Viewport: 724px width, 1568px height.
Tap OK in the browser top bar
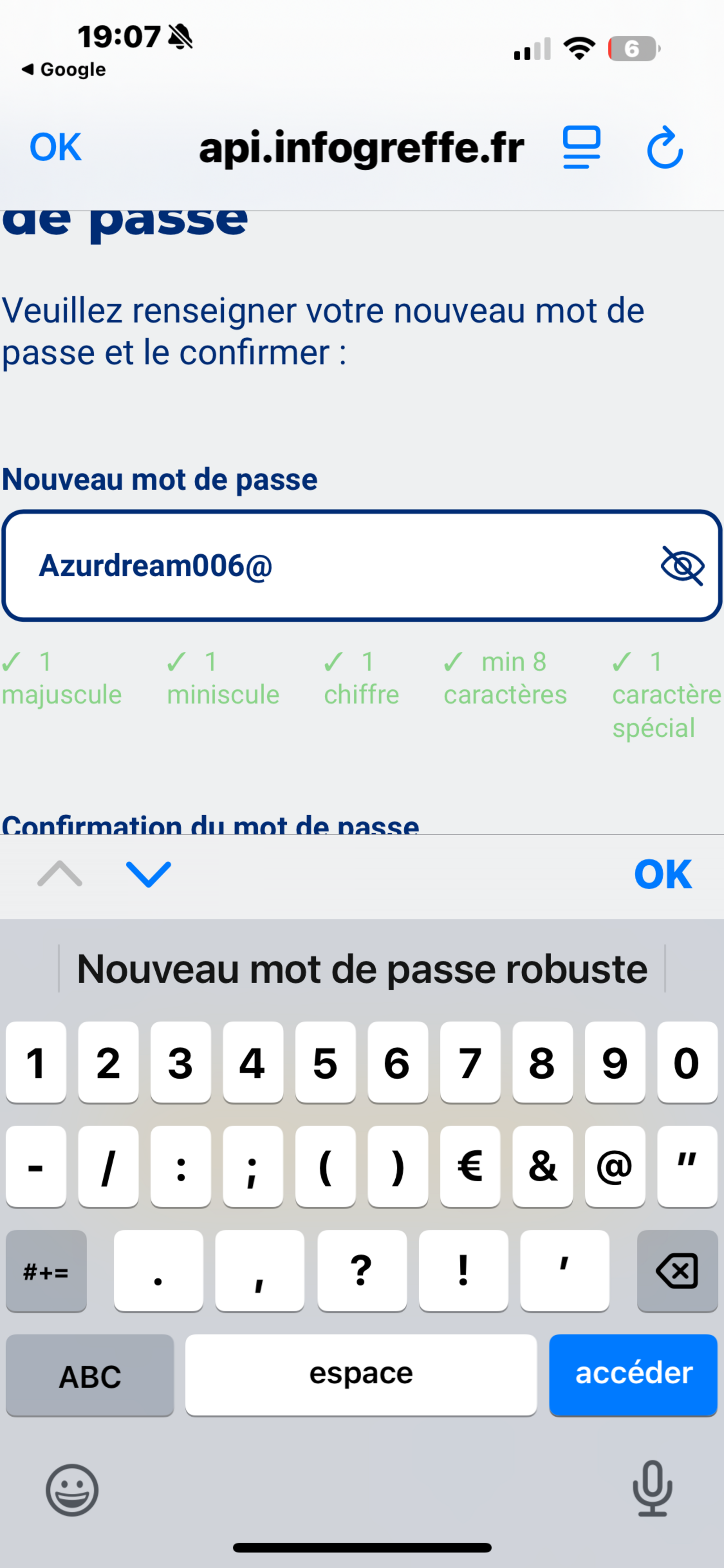click(55, 147)
